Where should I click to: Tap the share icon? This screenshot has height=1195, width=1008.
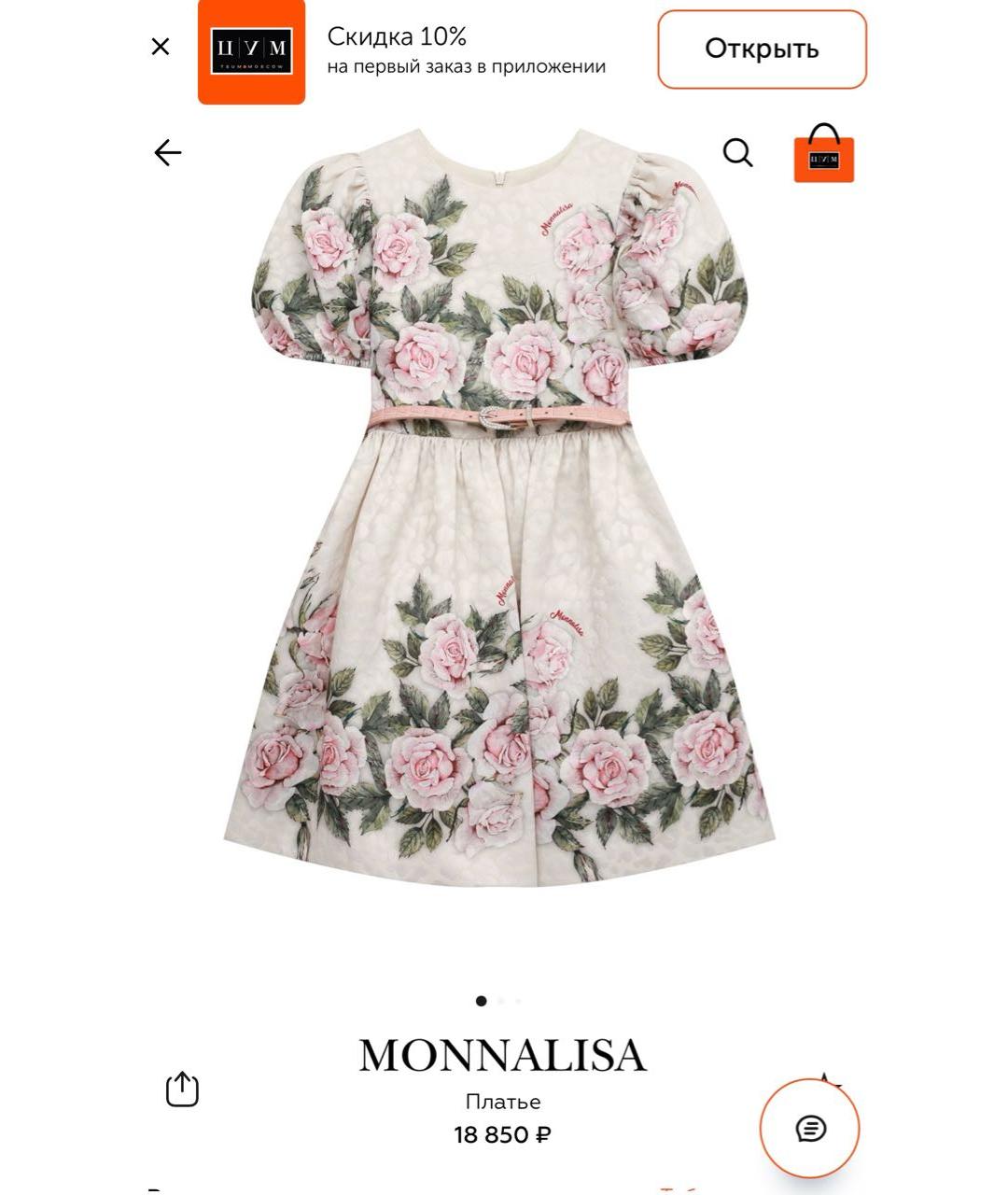(183, 1089)
